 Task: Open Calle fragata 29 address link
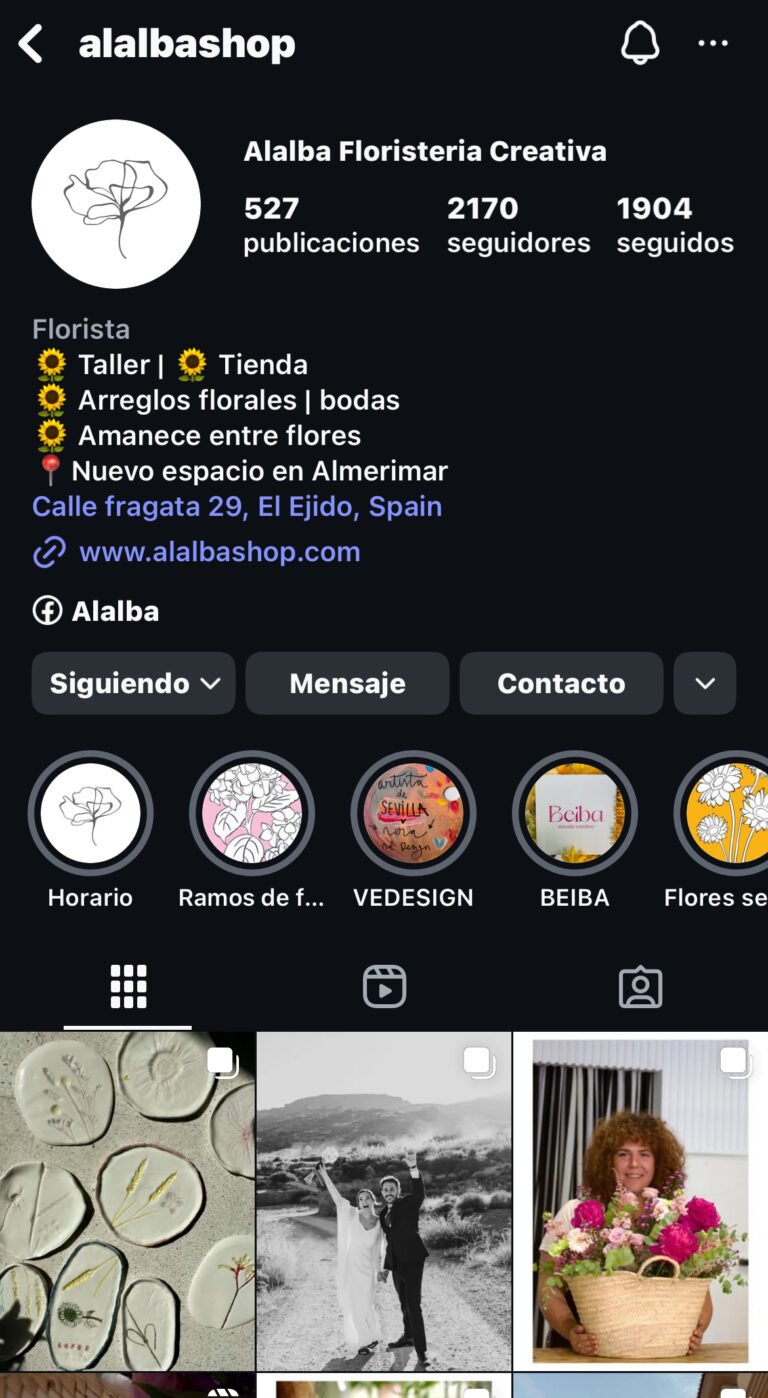pyautogui.click(x=237, y=506)
